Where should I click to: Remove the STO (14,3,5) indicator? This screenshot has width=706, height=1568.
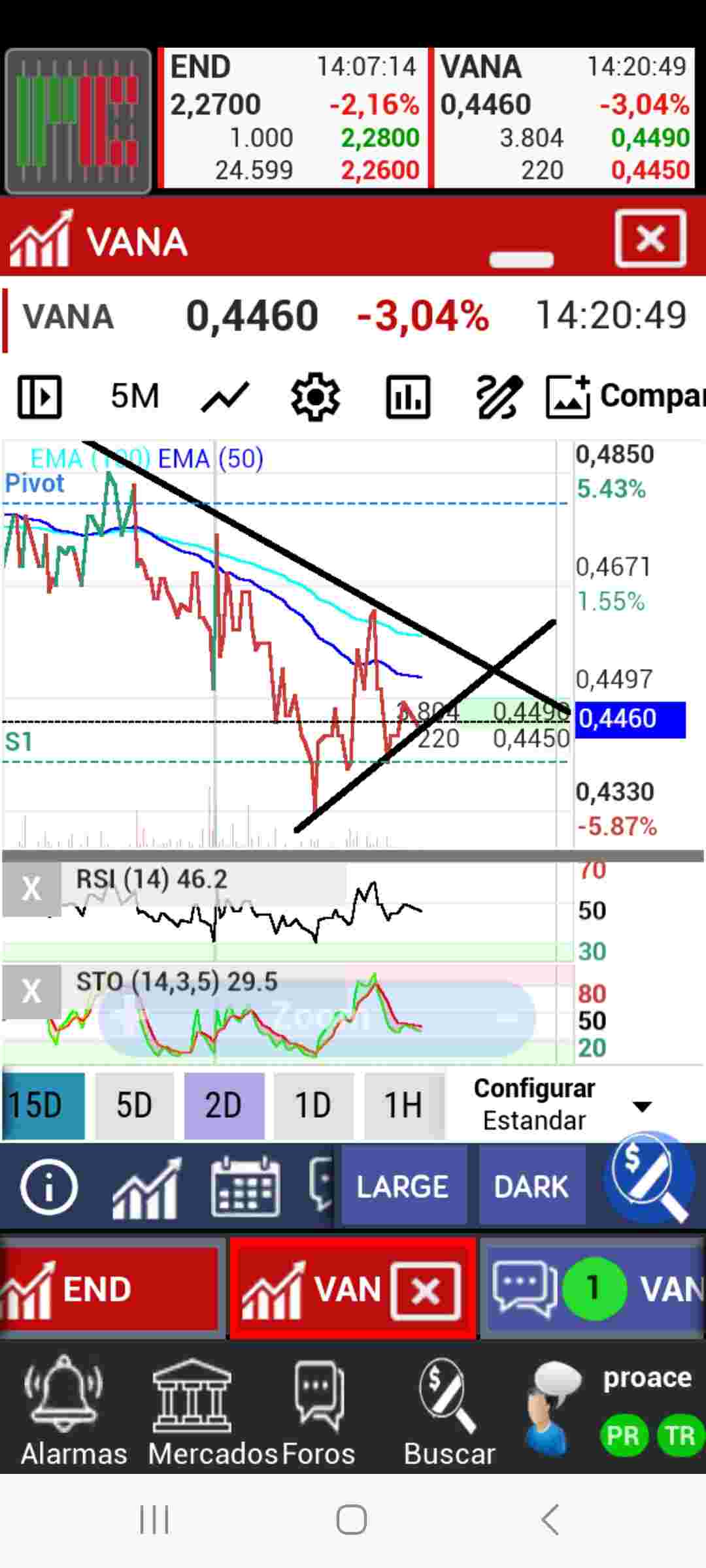pos(31,992)
